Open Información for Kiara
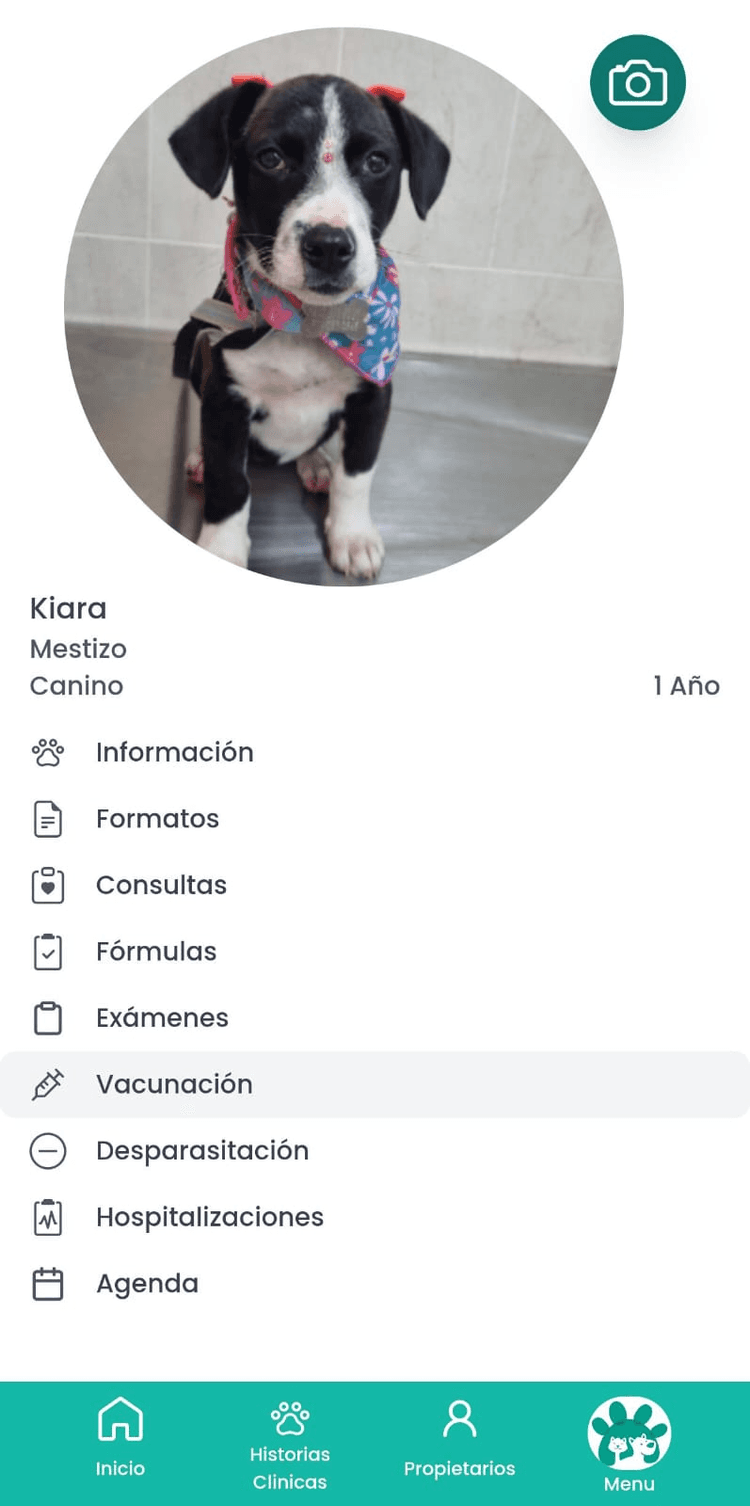The image size is (750, 1506). coord(175,752)
